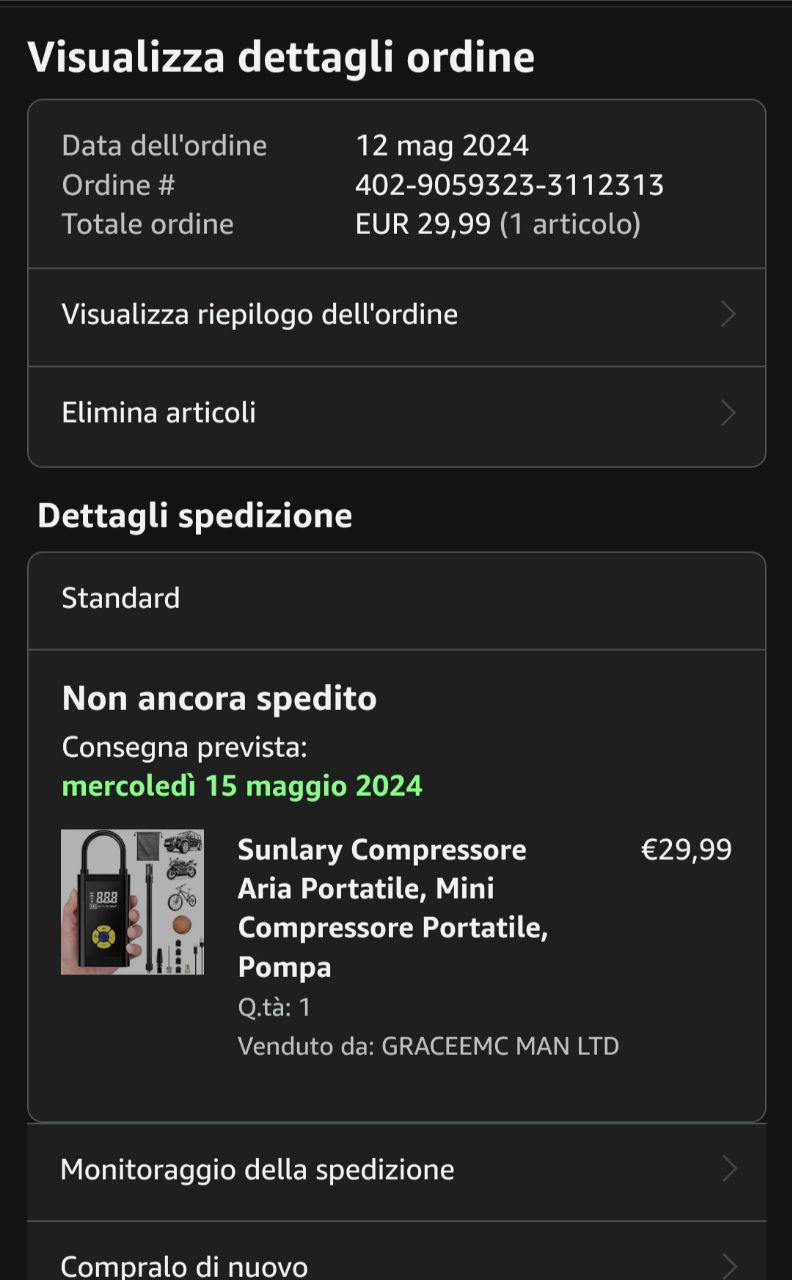The width and height of the screenshot is (792, 1280).
Task: View the Sunlary Compressore Aria Portatile product page
Action: (392, 908)
